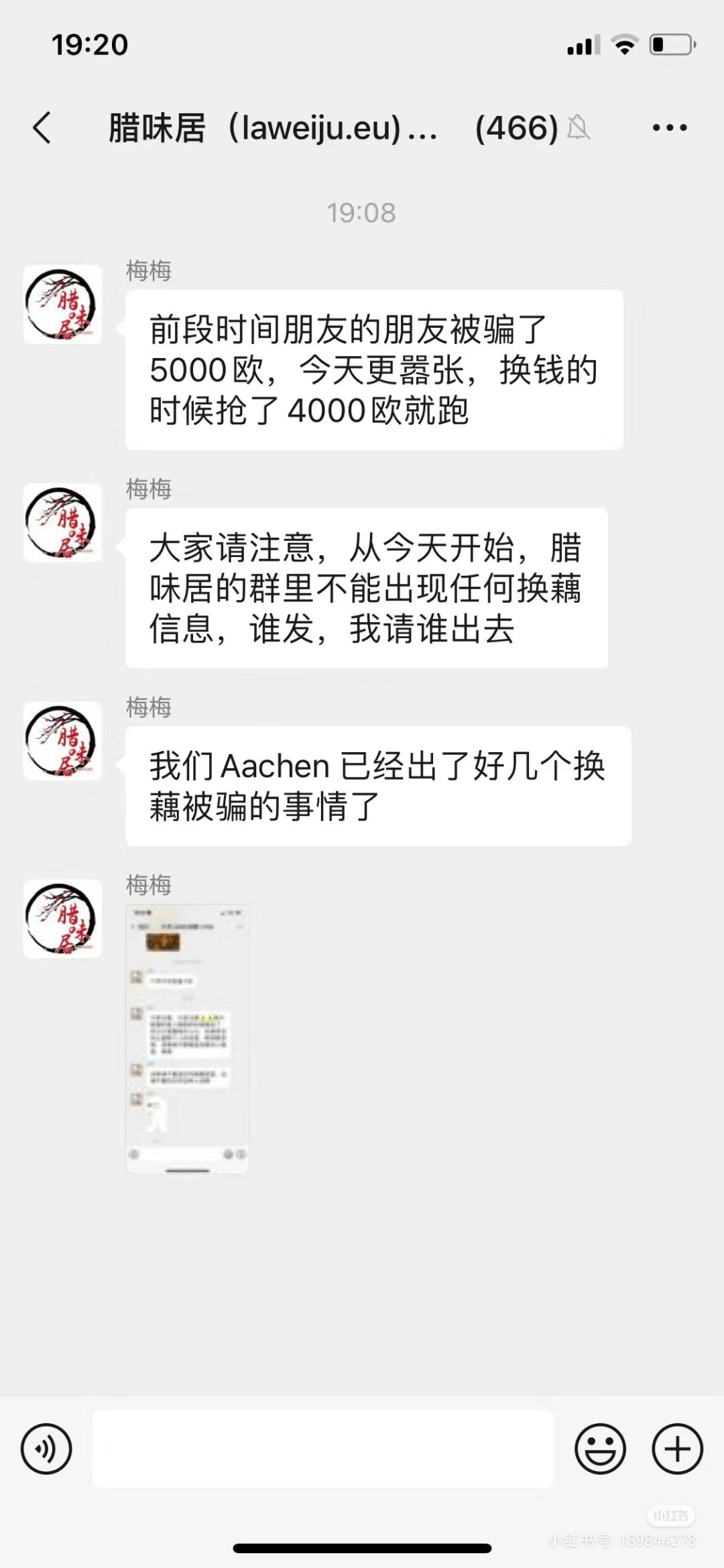
Task: Open the plus attachment menu
Action: [677, 1449]
